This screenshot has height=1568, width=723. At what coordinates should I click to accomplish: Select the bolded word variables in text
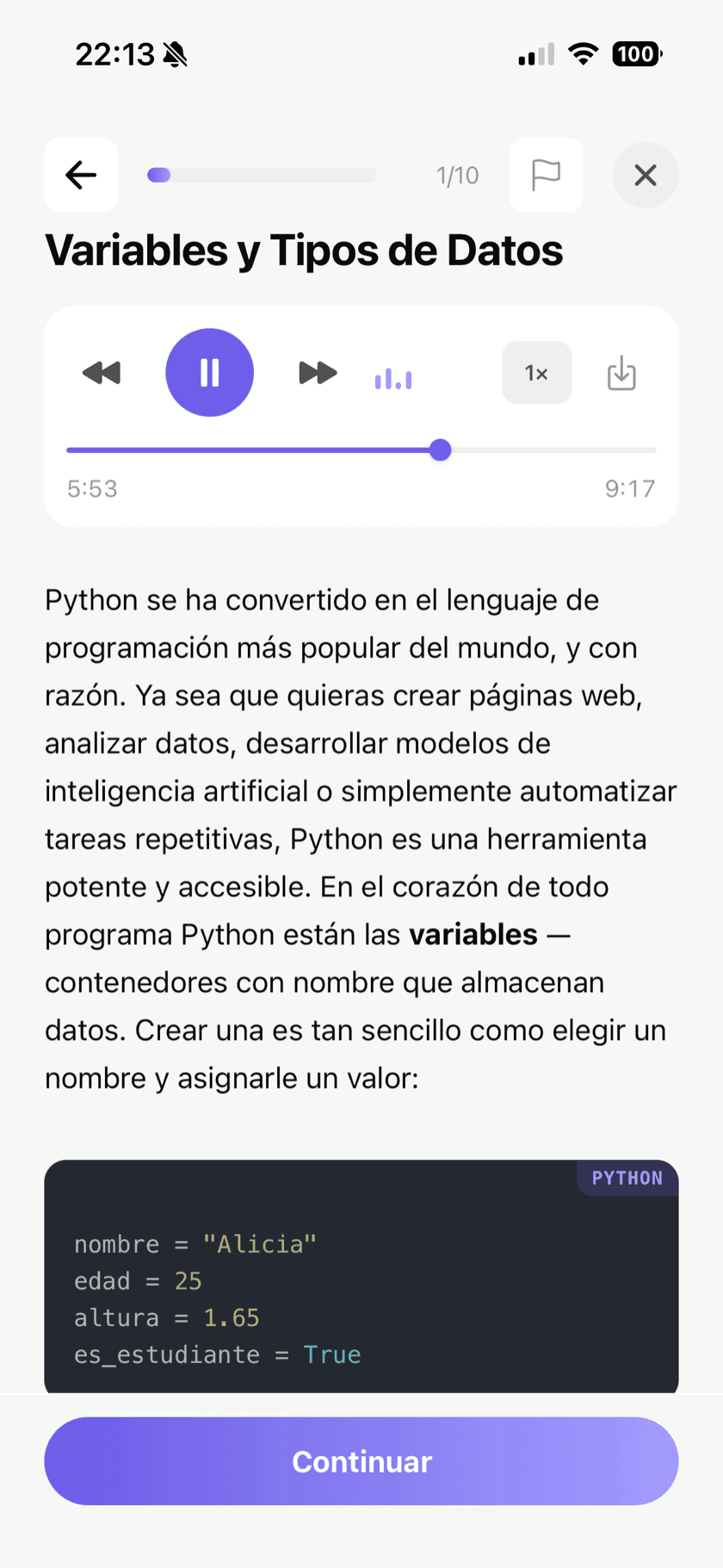472,934
